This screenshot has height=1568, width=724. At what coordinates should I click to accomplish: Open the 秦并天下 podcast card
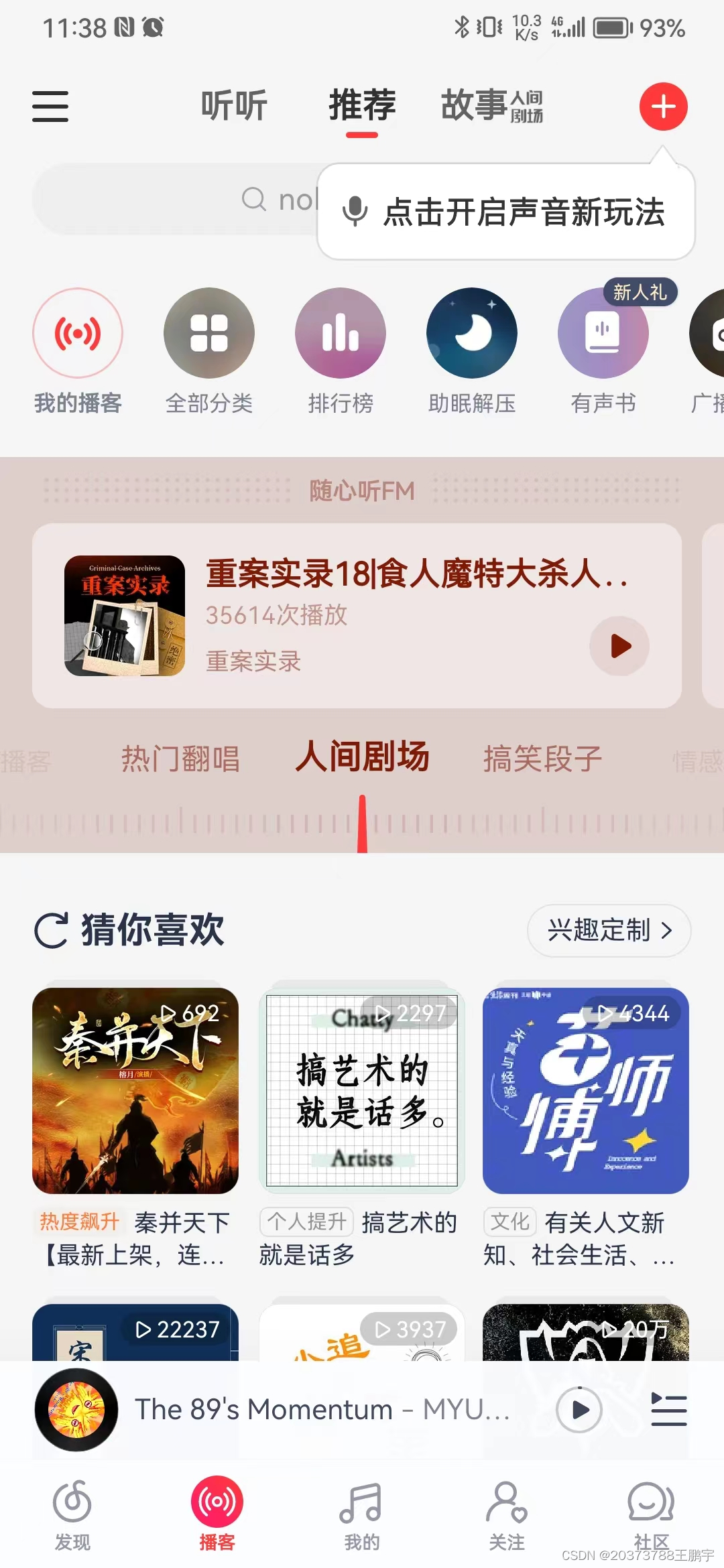135,1090
